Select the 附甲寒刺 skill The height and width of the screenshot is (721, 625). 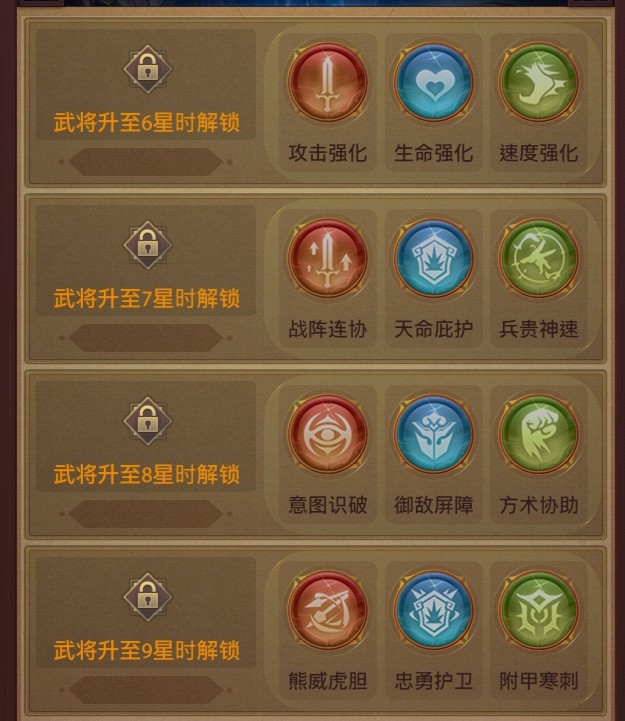(x=539, y=610)
